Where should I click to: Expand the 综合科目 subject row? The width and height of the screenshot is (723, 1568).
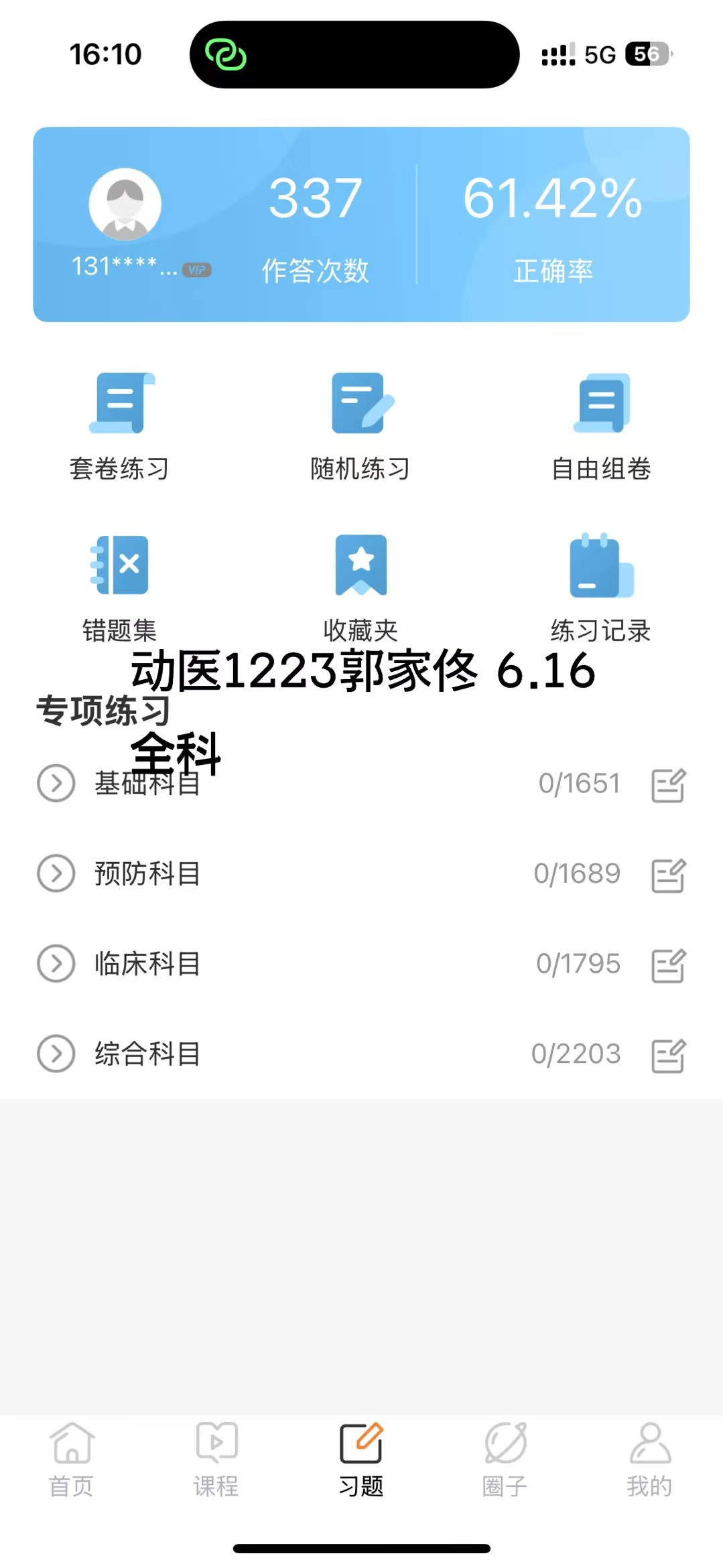56,1054
